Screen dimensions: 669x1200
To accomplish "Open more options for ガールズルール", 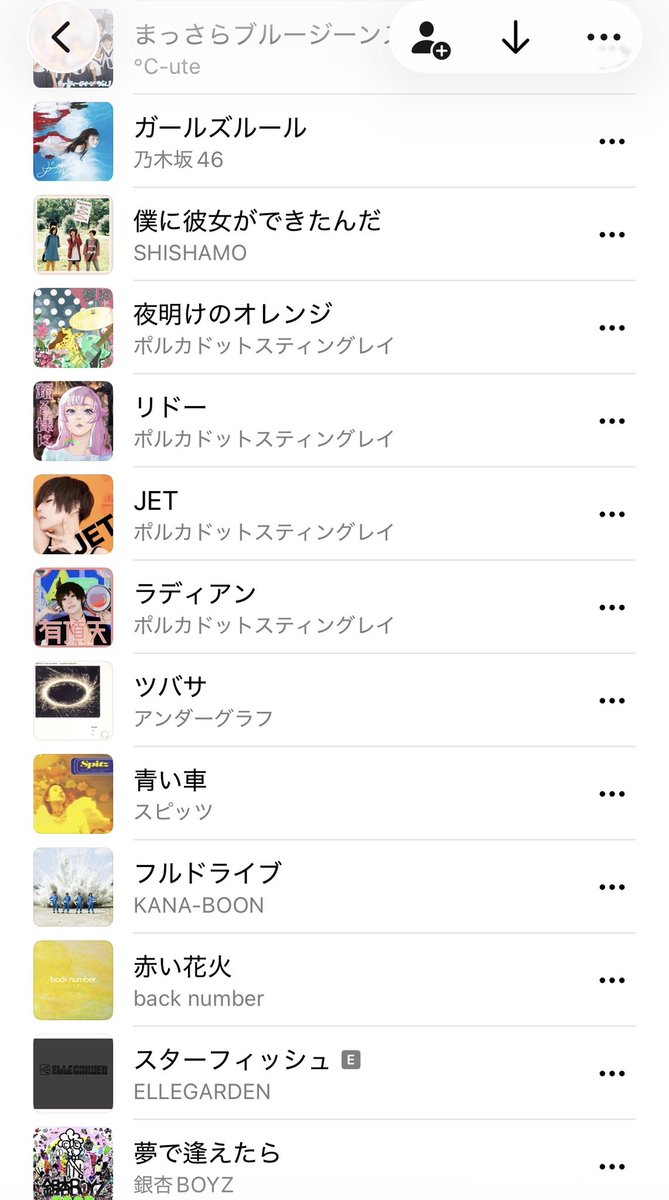I will [x=611, y=142].
